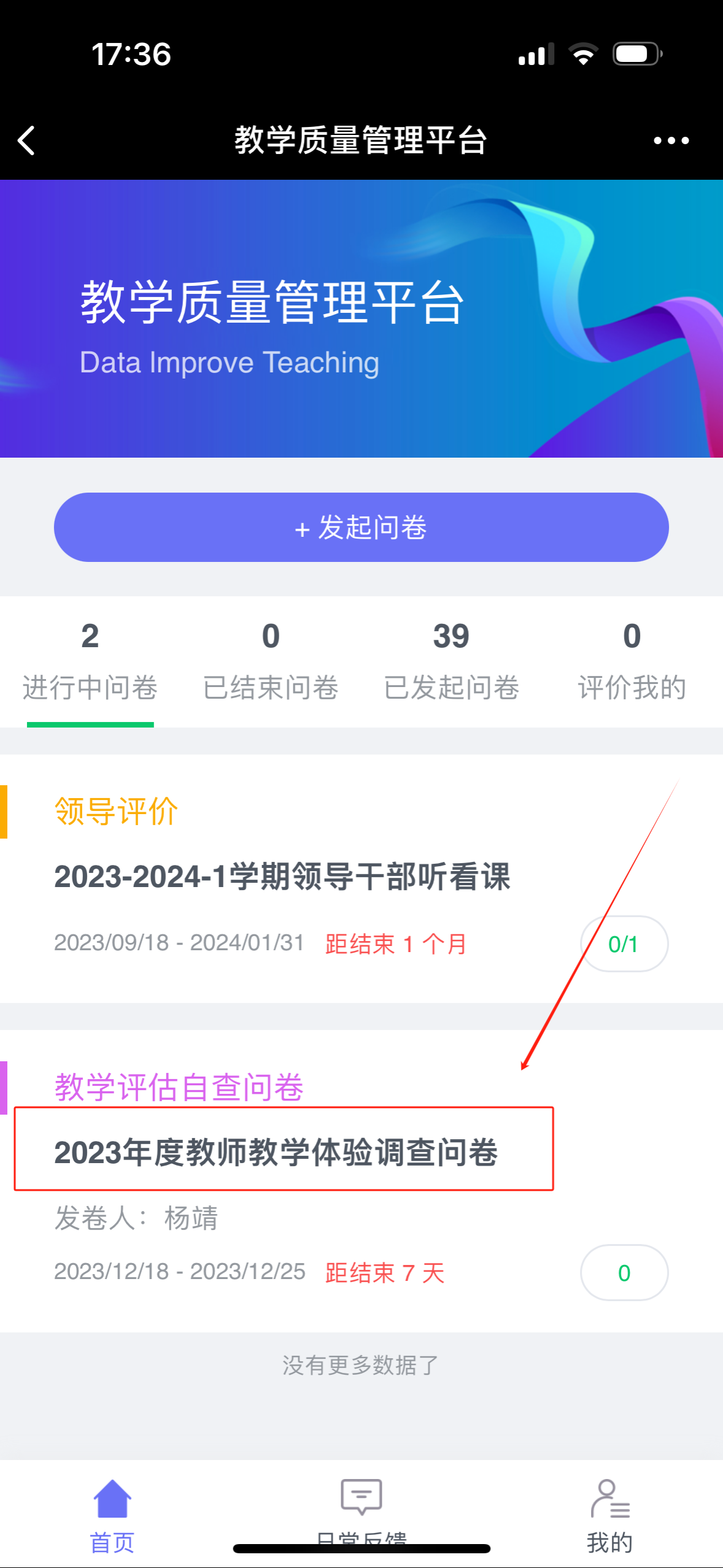Switch to the 我的 tab
The image size is (723, 1568).
[x=609, y=1515]
